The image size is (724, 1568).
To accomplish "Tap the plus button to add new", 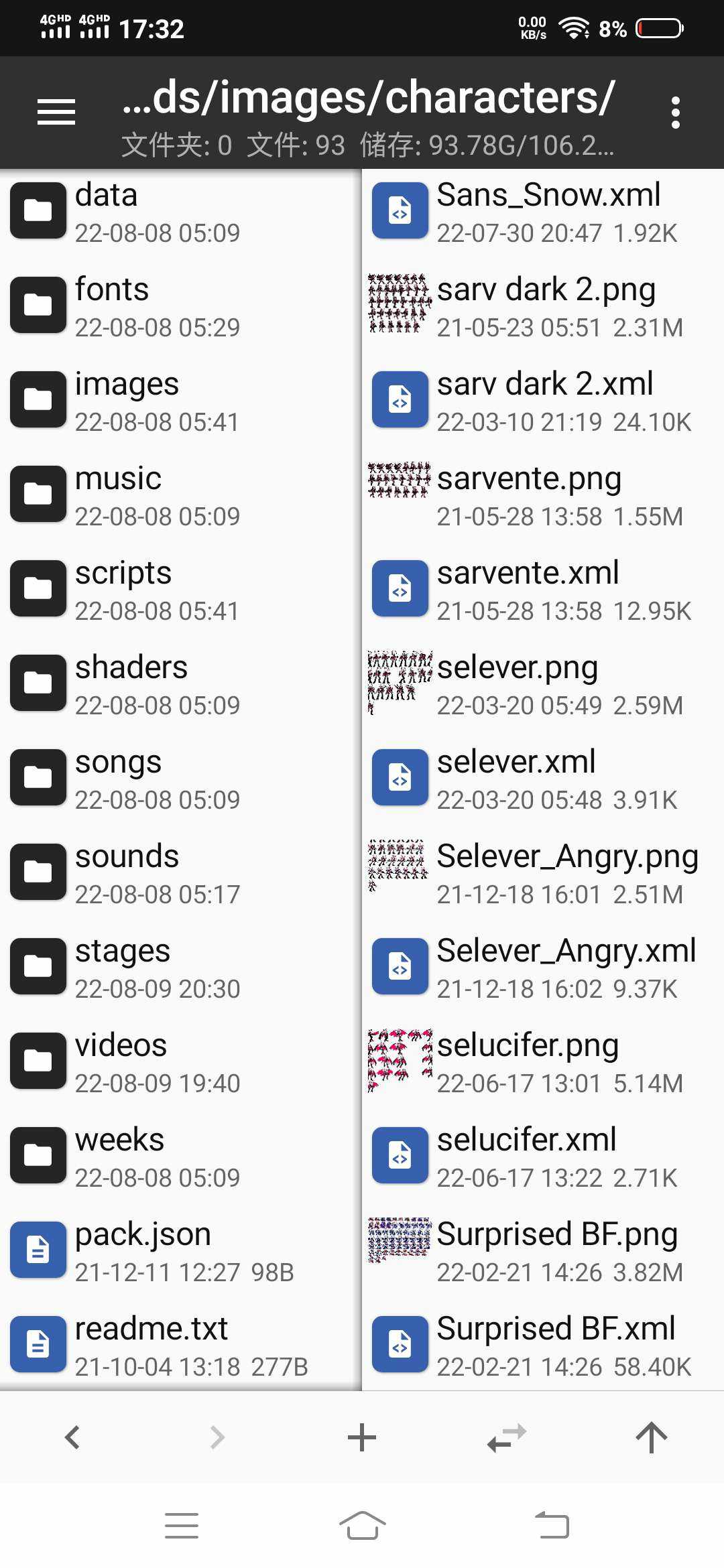I will click(x=362, y=1437).
